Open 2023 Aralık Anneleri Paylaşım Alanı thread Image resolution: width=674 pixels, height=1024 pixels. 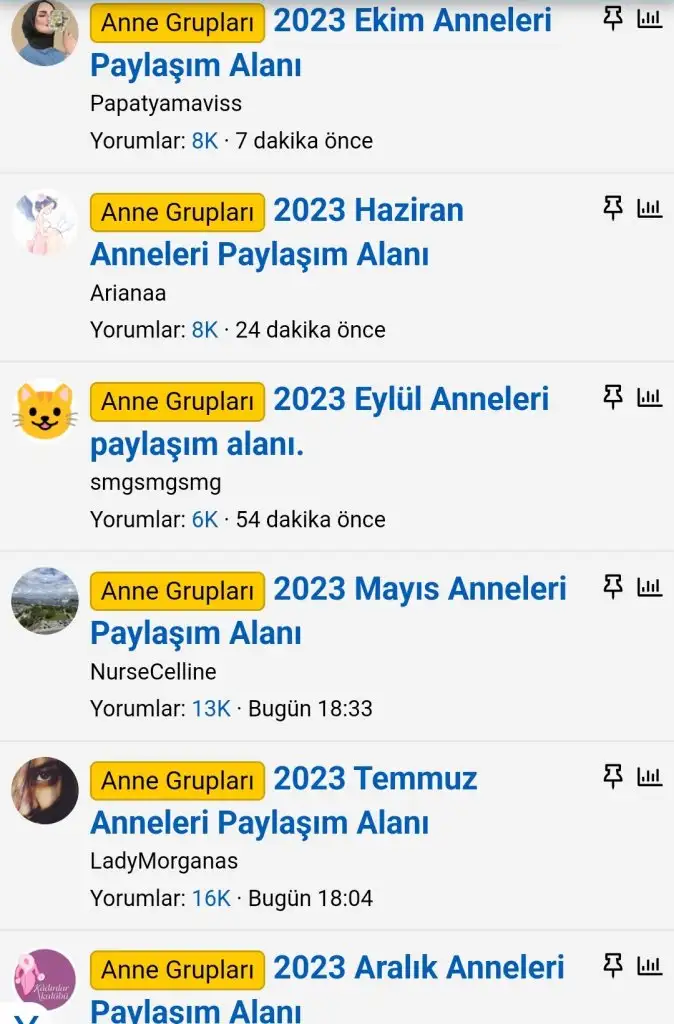(x=418, y=968)
